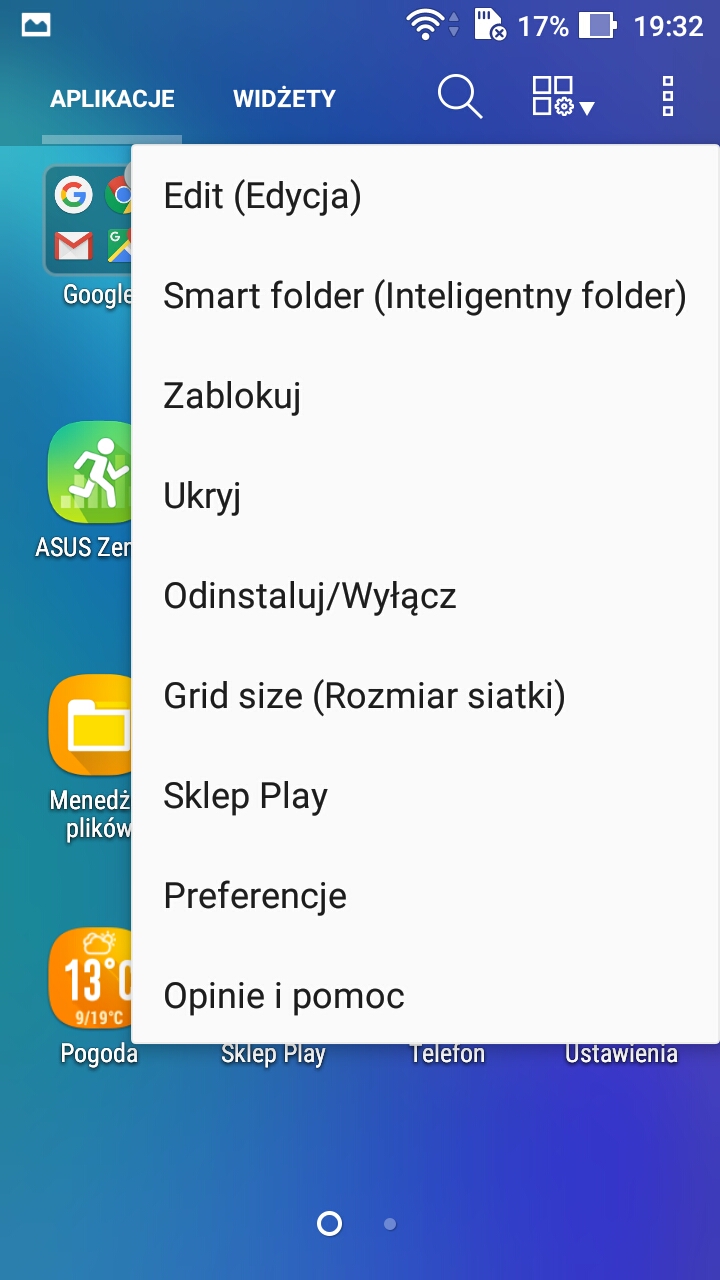This screenshot has height=1280, width=720.
Task: Tap the three-dot overflow menu icon
Action: [668, 97]
